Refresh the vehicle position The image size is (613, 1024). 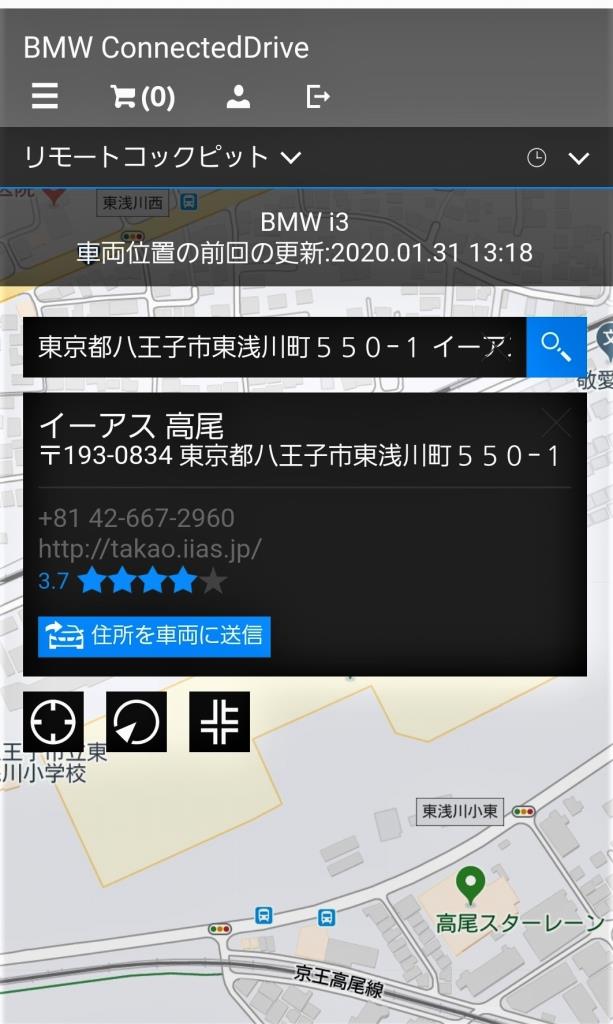click(x=136, y=721)
